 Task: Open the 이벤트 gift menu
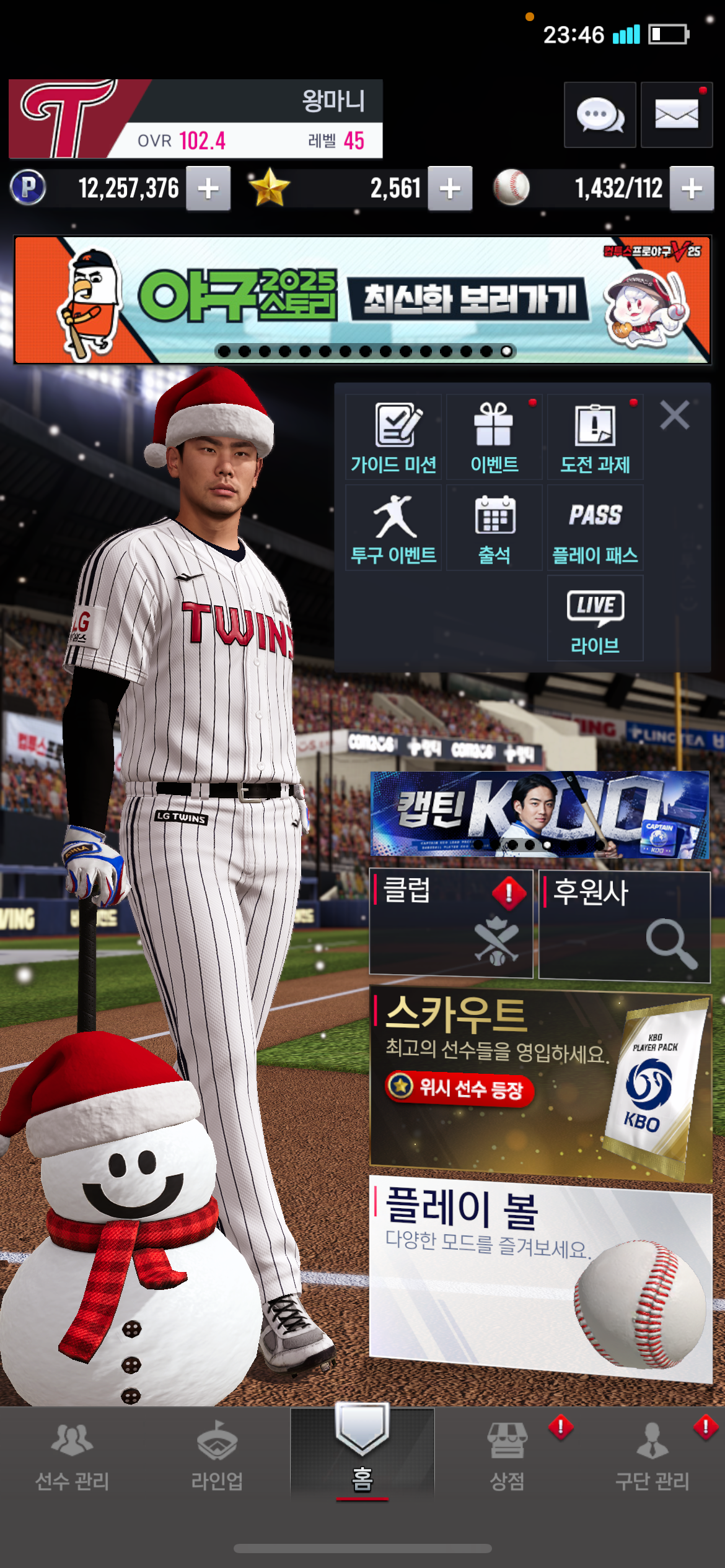(x=494, y=437)
